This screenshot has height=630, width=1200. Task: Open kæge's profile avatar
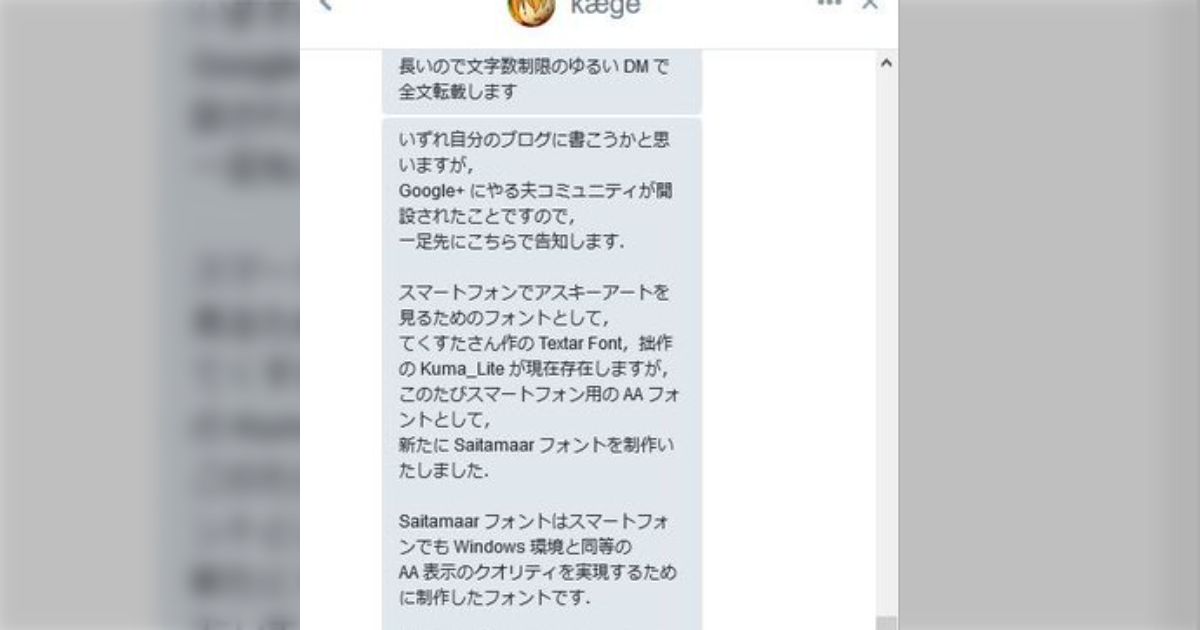pyautogui.click(x=531, y=9)
